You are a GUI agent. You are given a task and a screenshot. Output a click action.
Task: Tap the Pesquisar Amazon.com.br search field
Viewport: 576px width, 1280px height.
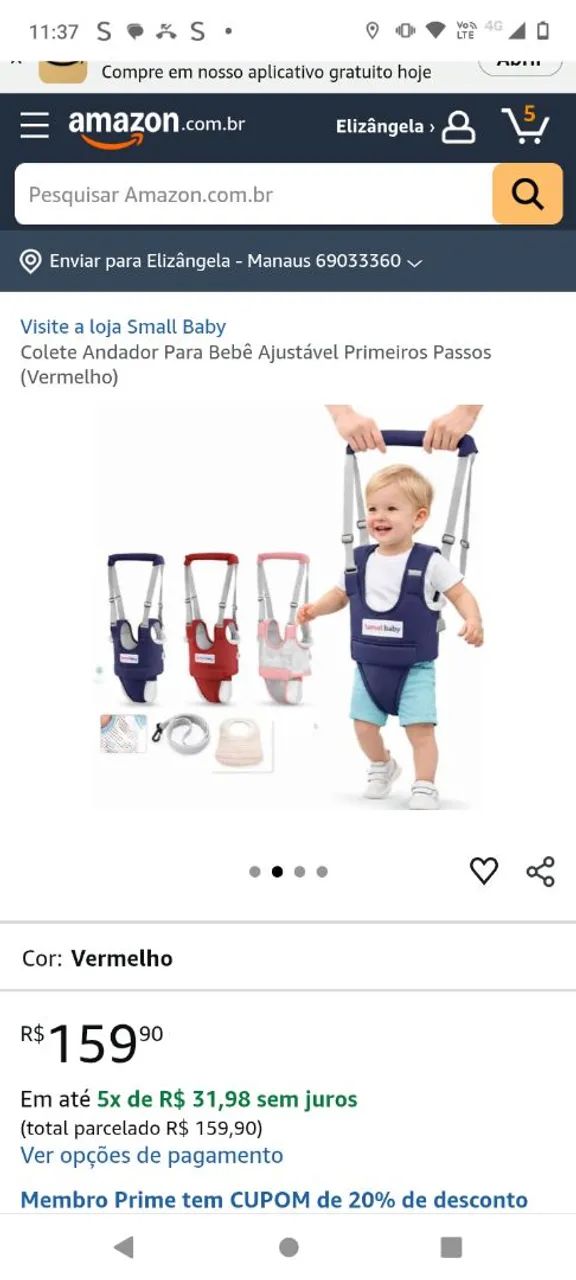253,194
